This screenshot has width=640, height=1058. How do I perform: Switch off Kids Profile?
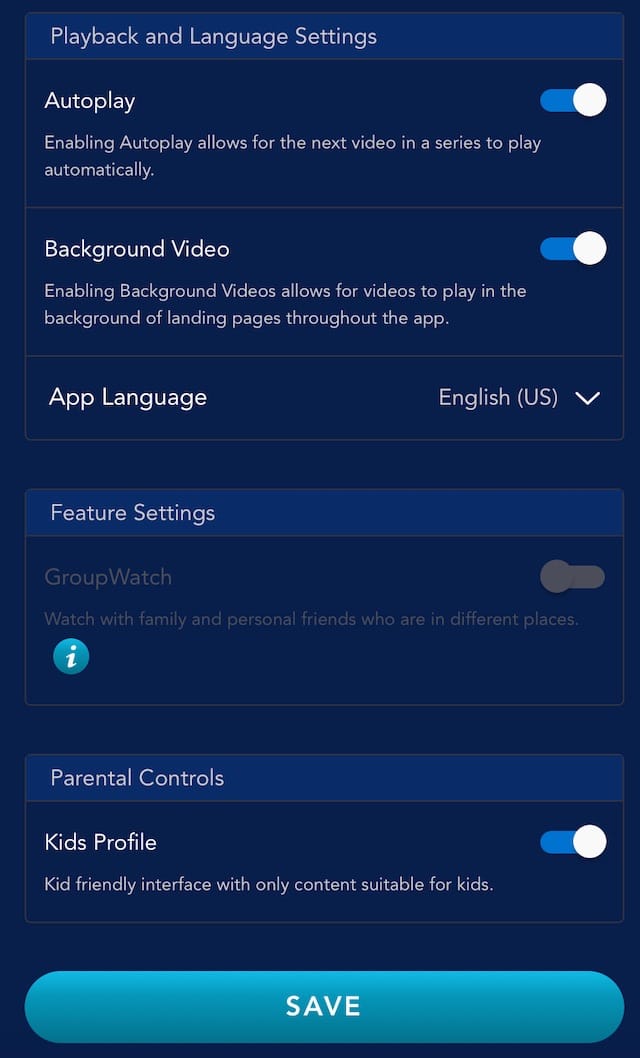(x=573, y=842)
